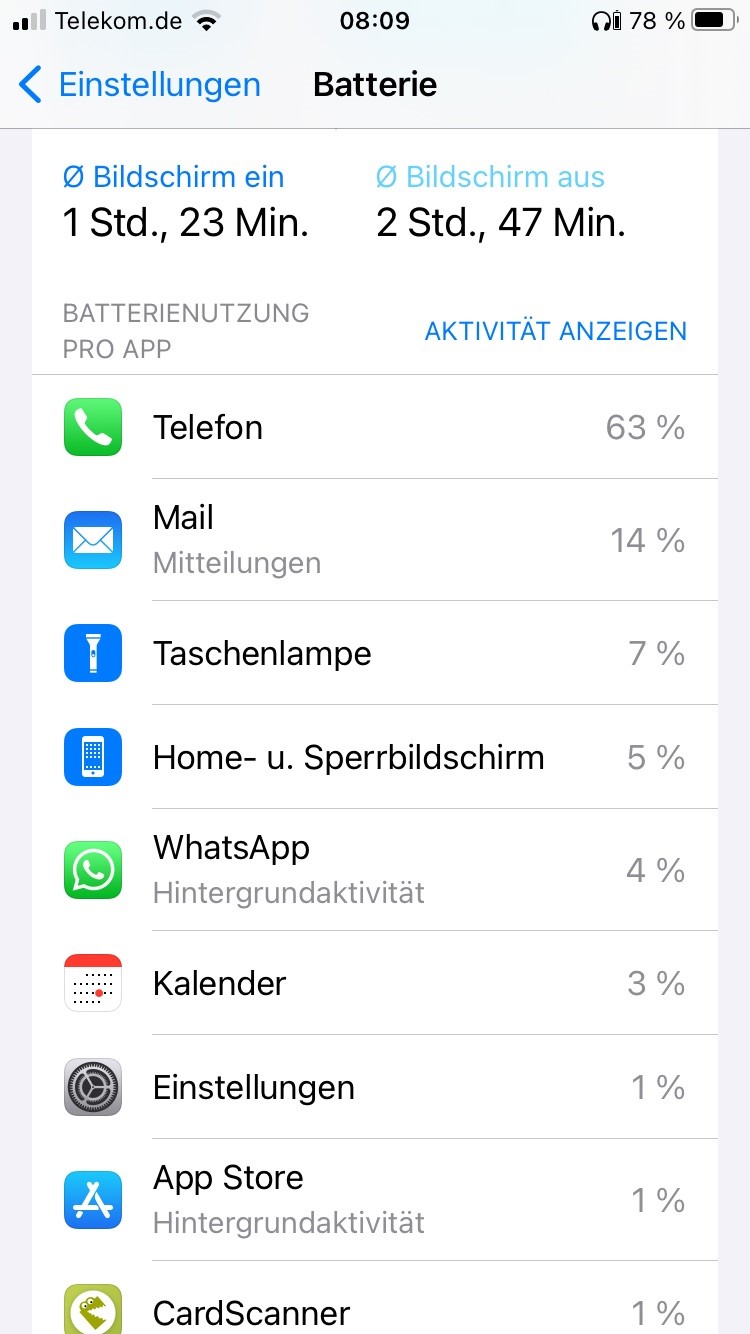Open the Einstellungen app usage row

375,1087
